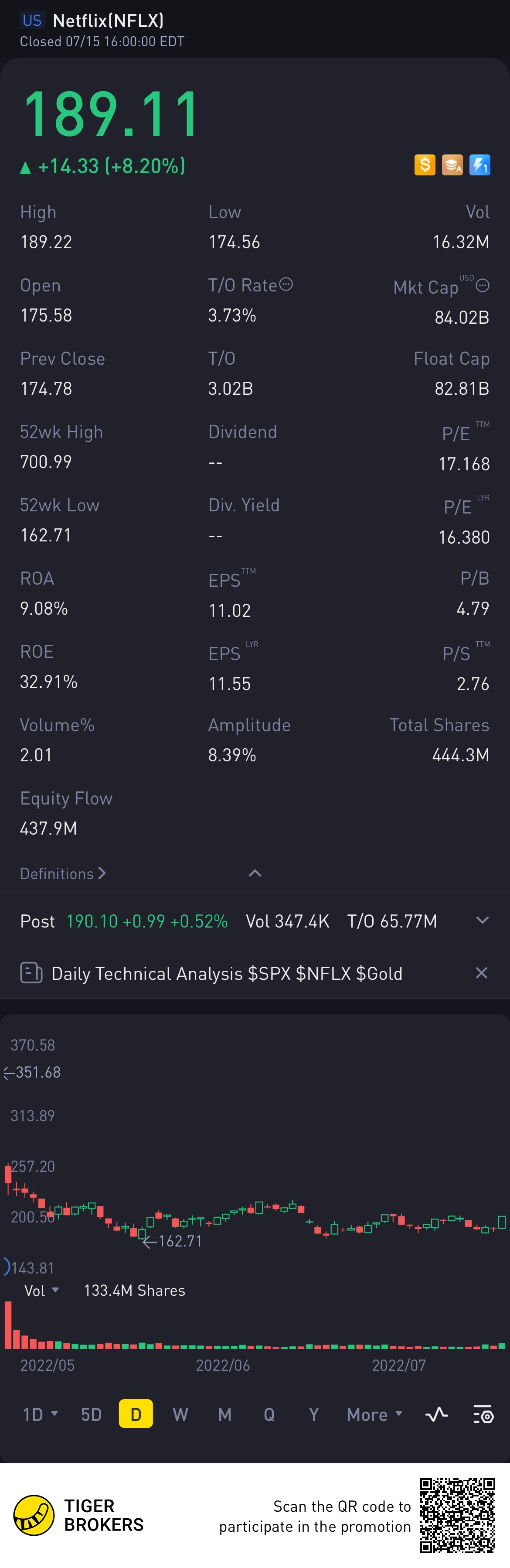Show the Y yearly chart
510x1568 pixels.
tap(313, 1414)
